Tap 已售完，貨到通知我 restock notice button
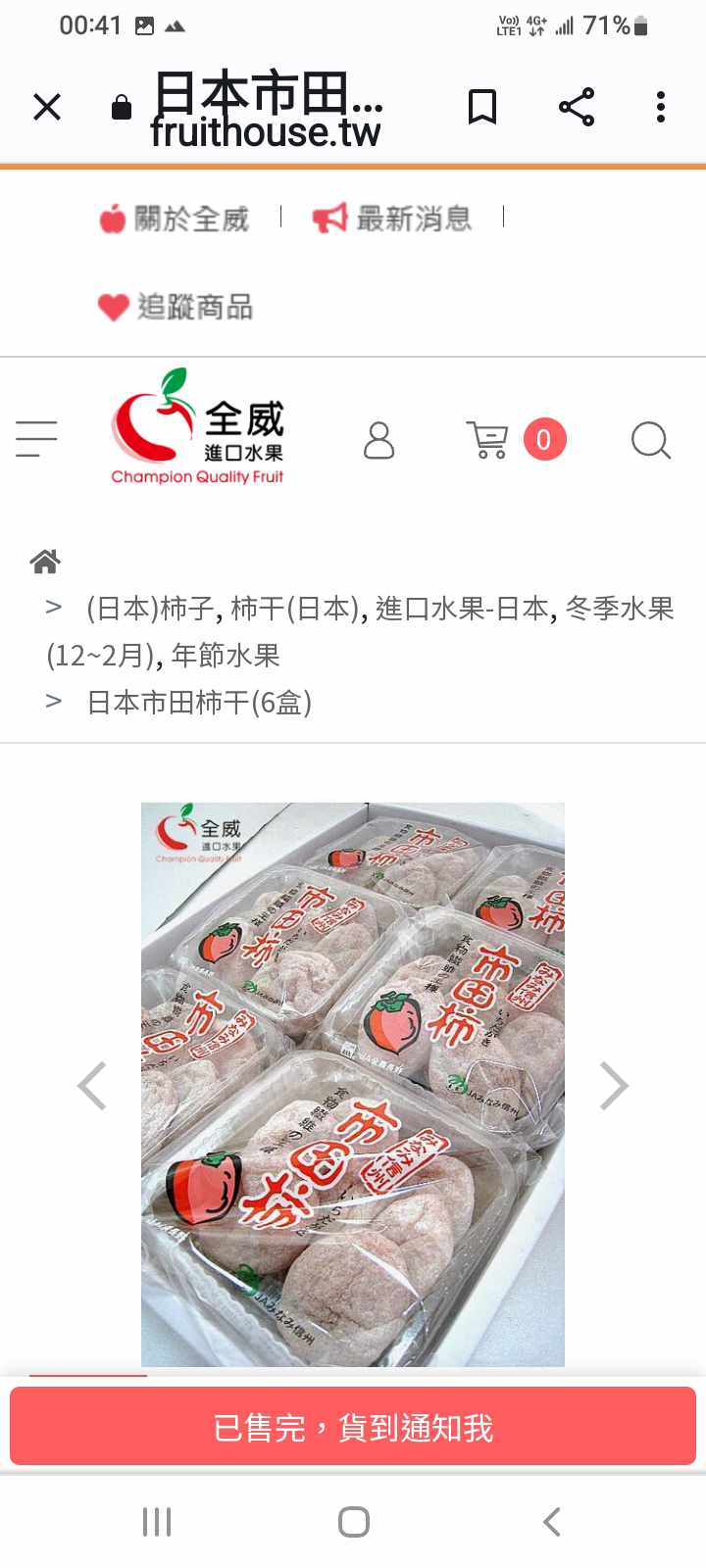Screen dimensions: 706x1568 coord(353,1427)
